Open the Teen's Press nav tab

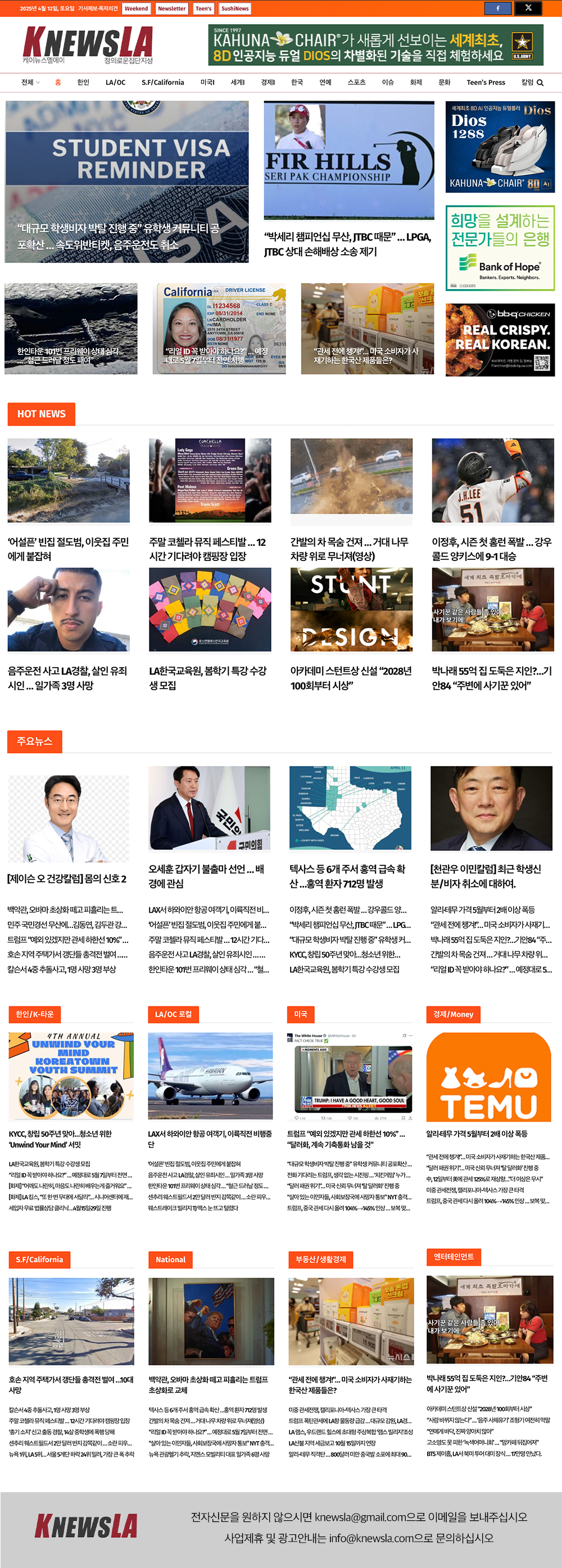point(485,83)
